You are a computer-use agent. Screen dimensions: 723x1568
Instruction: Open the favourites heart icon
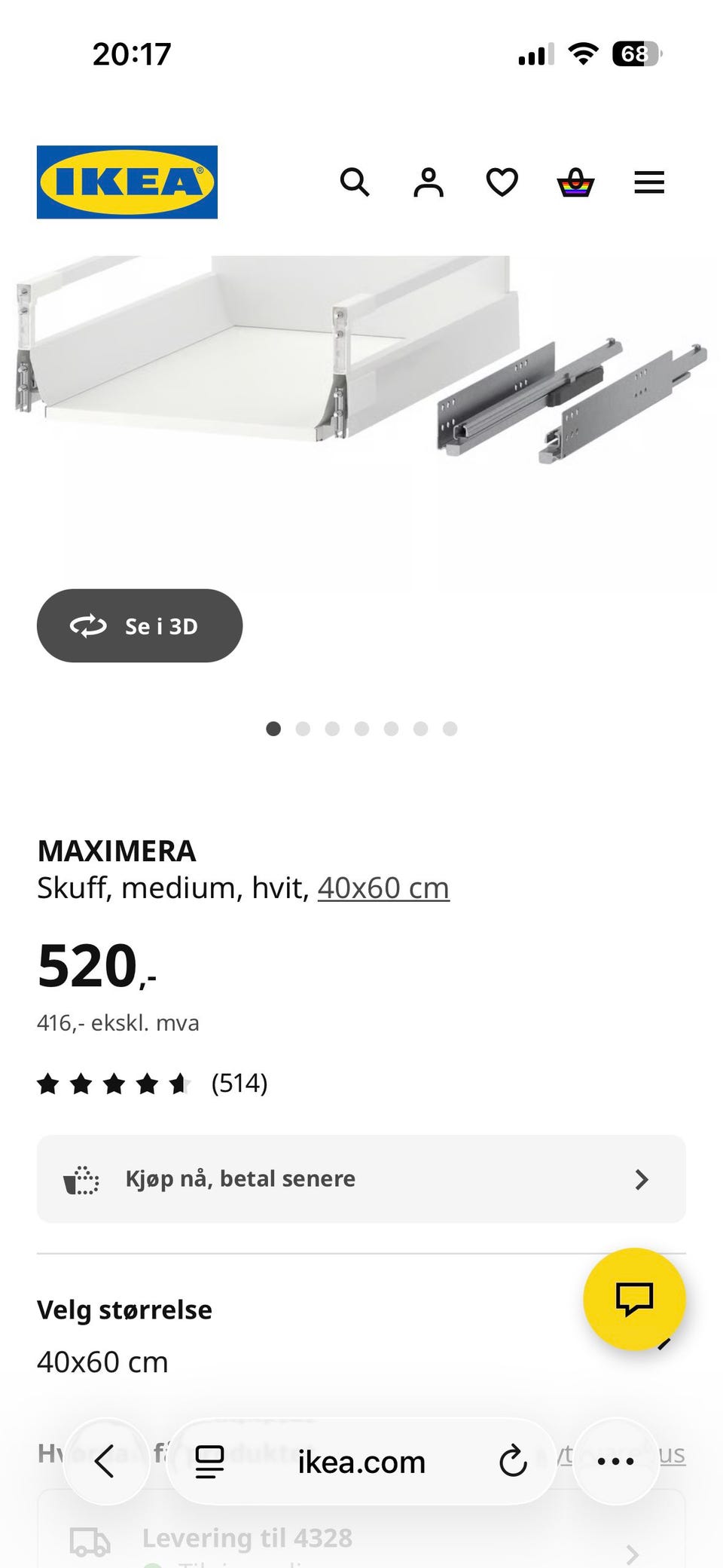(502, 182)
